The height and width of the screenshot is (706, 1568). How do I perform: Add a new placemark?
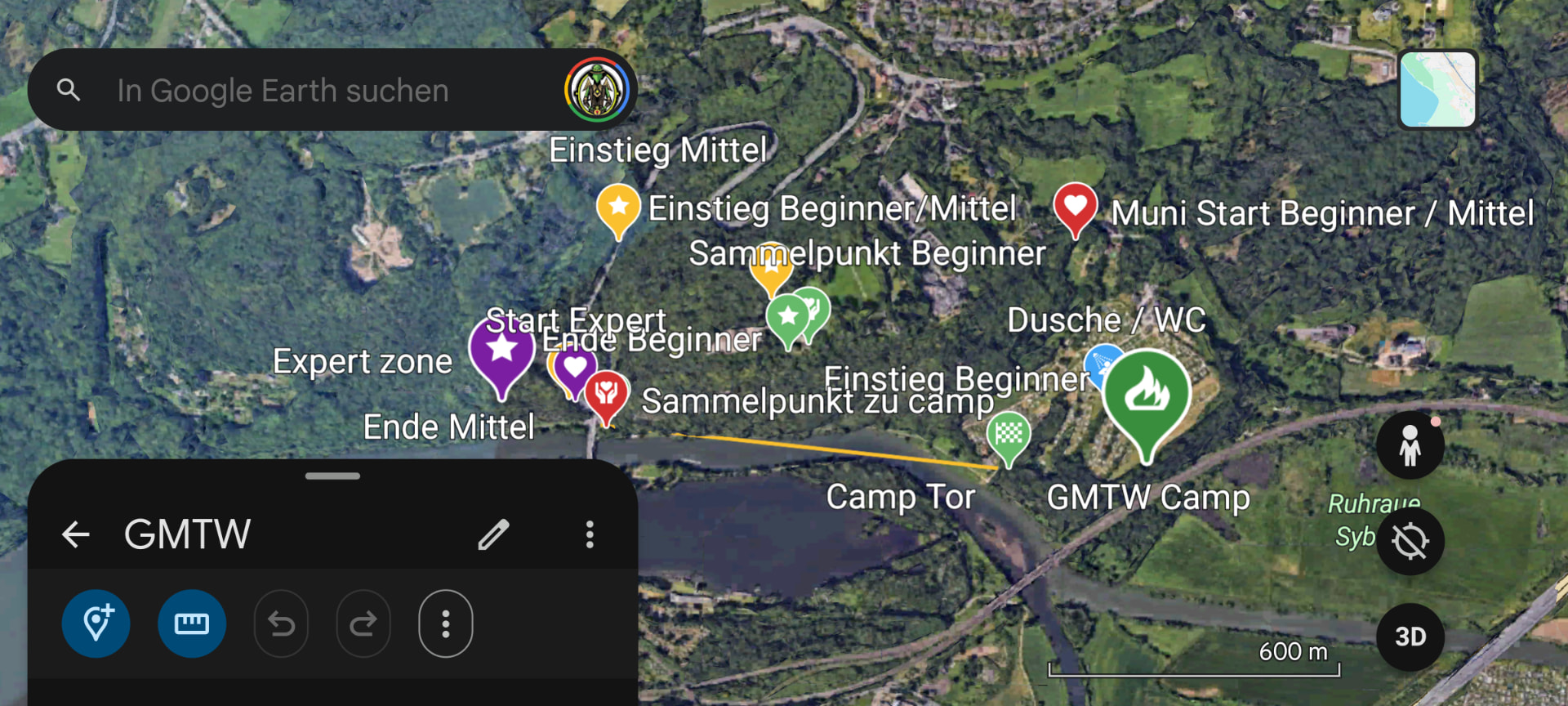tap(96, 623)
